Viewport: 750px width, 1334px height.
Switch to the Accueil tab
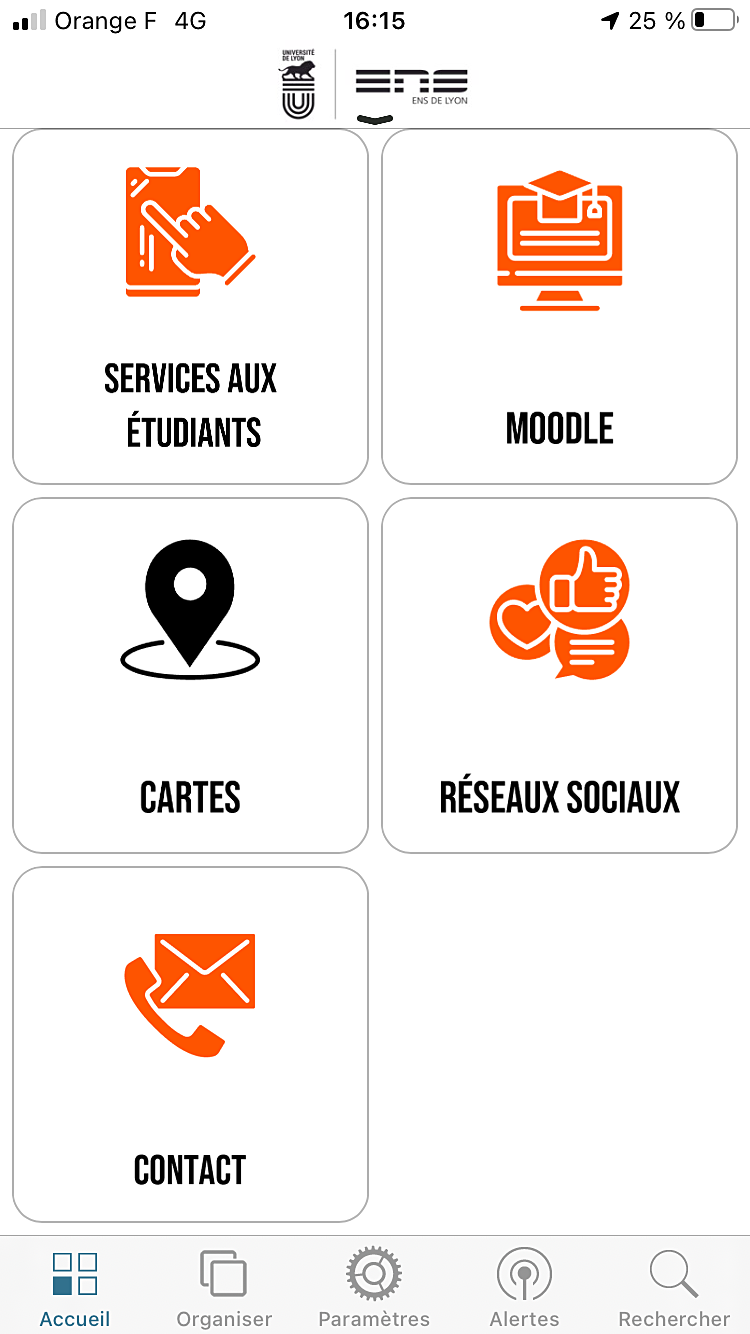[75, 1288]
